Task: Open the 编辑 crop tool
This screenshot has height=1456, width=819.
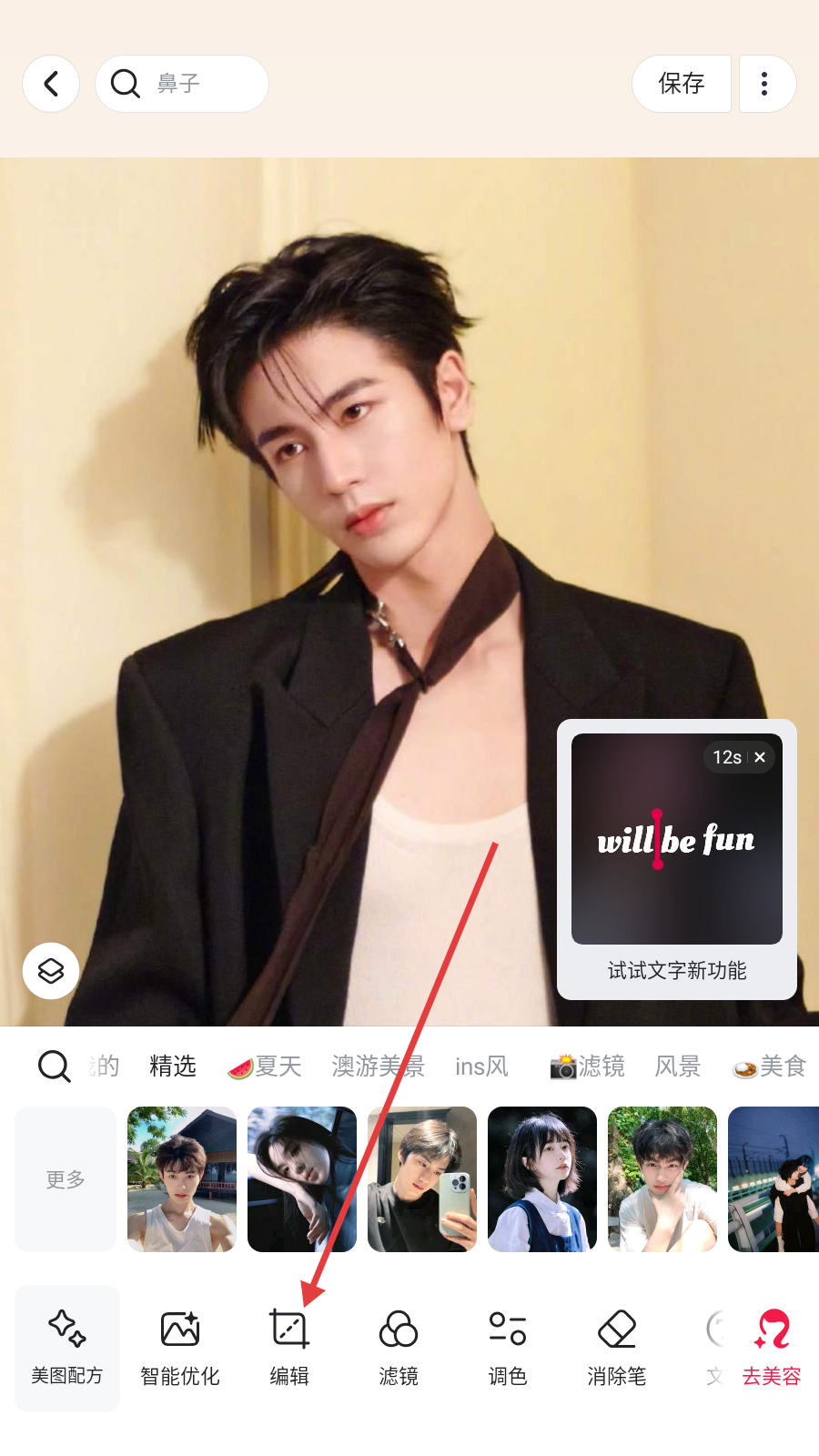Action: [x=289, y=1348]
